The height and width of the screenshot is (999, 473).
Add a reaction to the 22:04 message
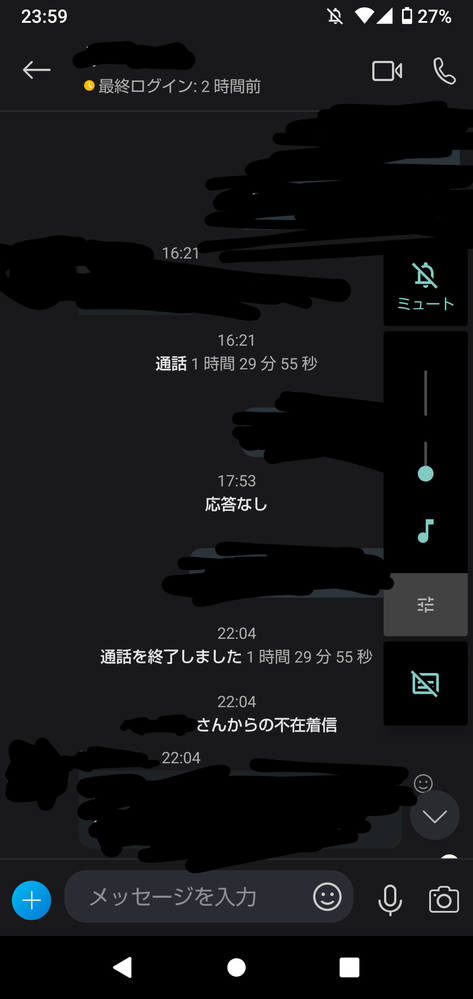coord(423,783)
